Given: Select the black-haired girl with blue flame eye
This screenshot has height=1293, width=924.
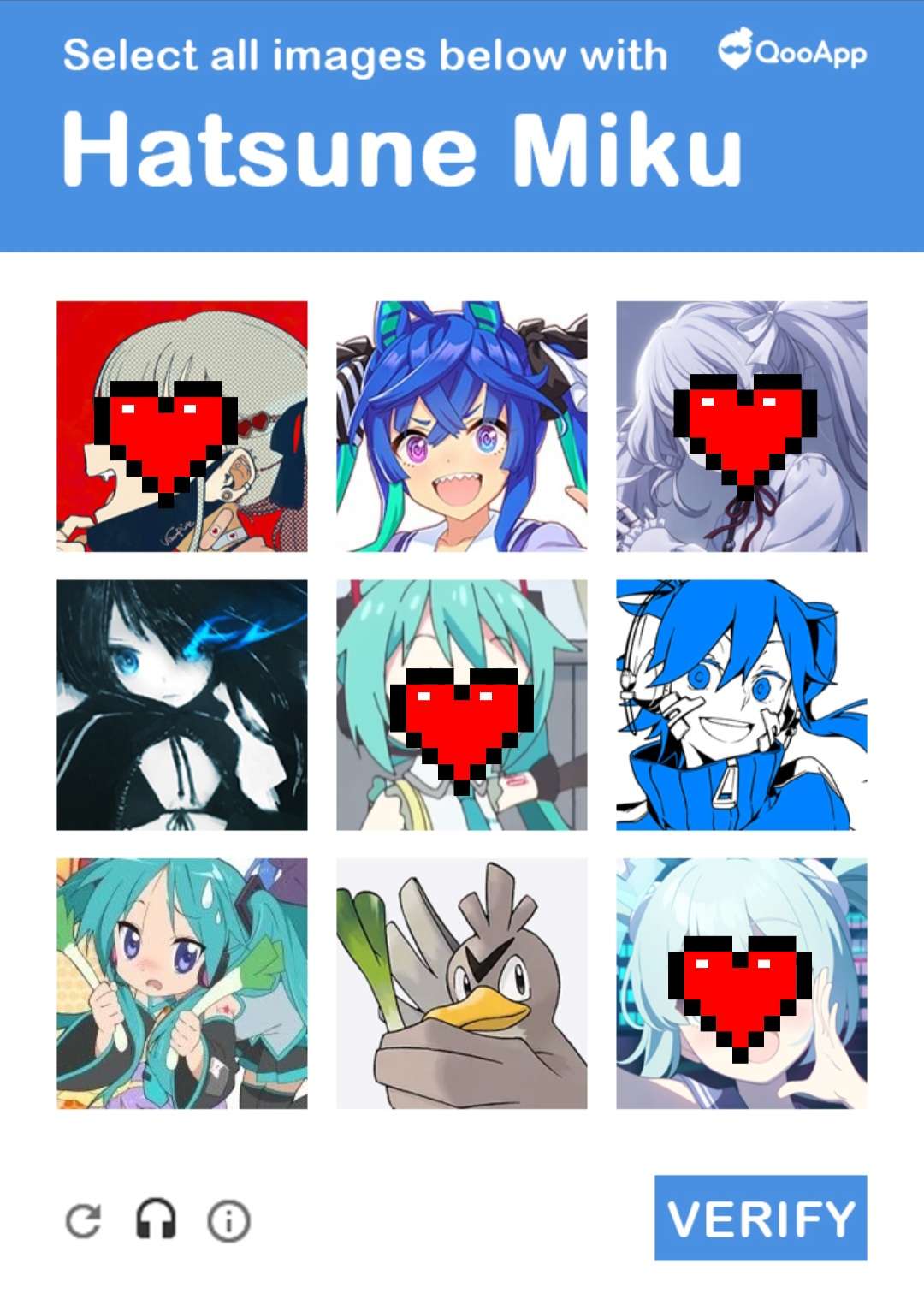Looking at the screenshot, I should click(x=181, y=705).
